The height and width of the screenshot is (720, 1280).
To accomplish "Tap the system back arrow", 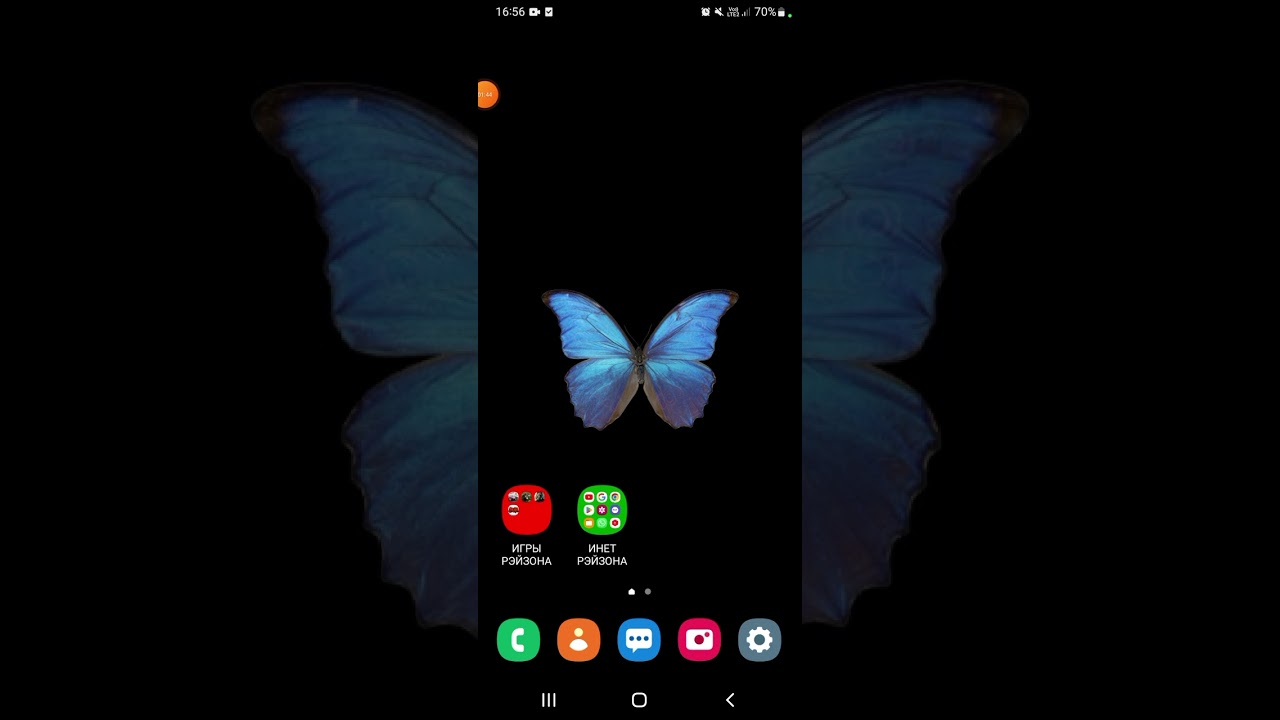I will tap(730, 700).
